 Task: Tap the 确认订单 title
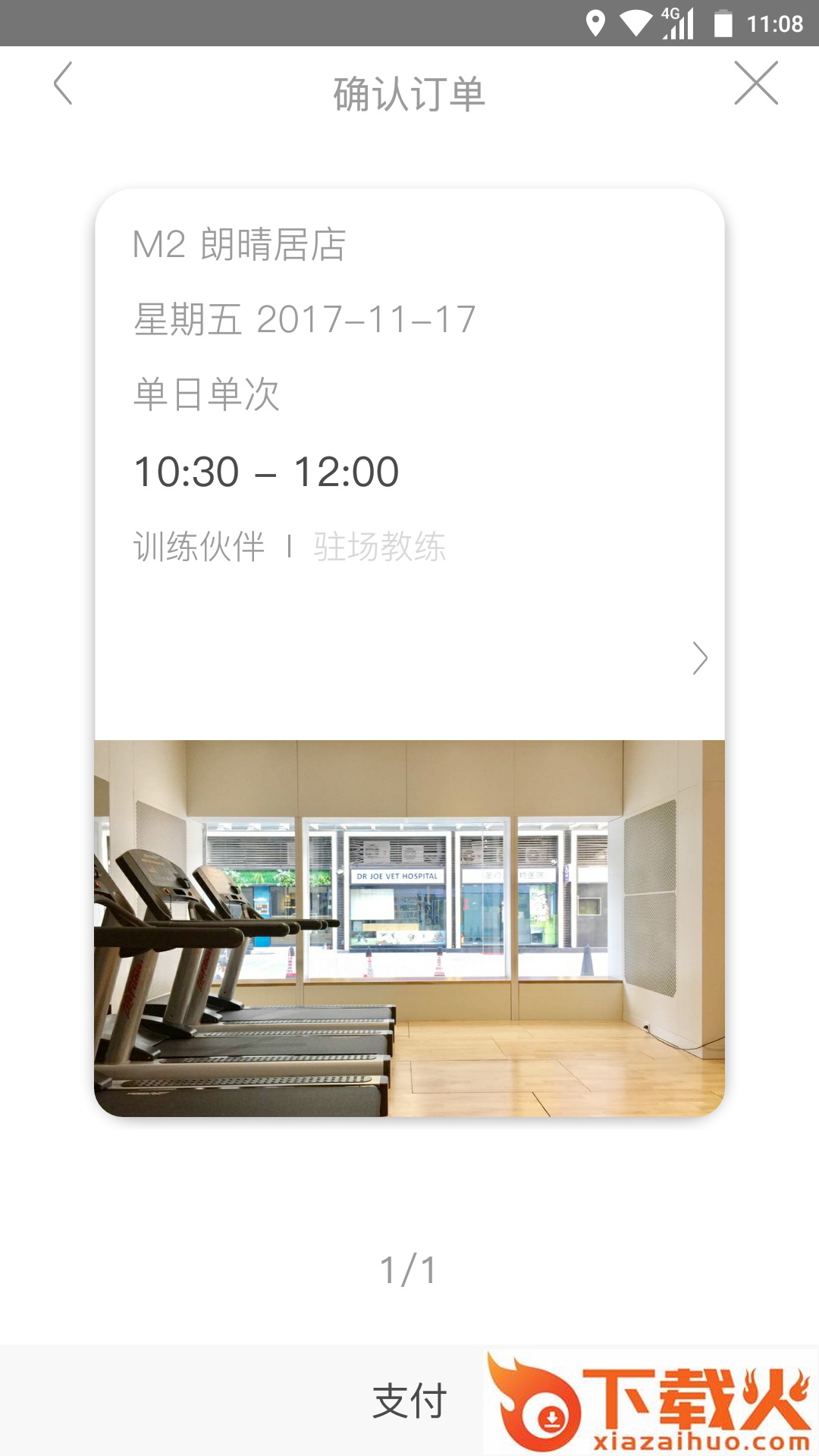409,93
